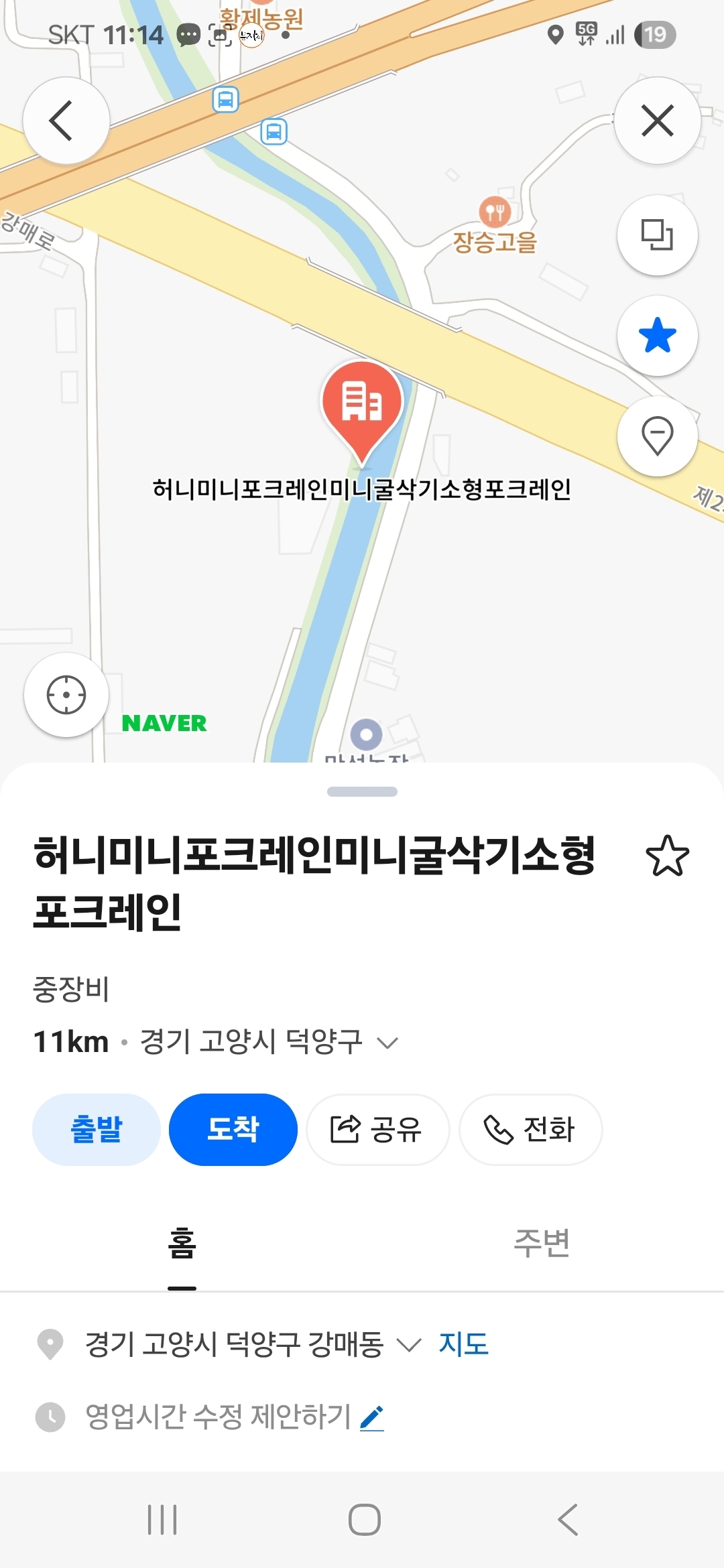The width and height of the screenshot is (724, 1568).
Task: Open recent apps from navigation bar
Action: 162,1519
